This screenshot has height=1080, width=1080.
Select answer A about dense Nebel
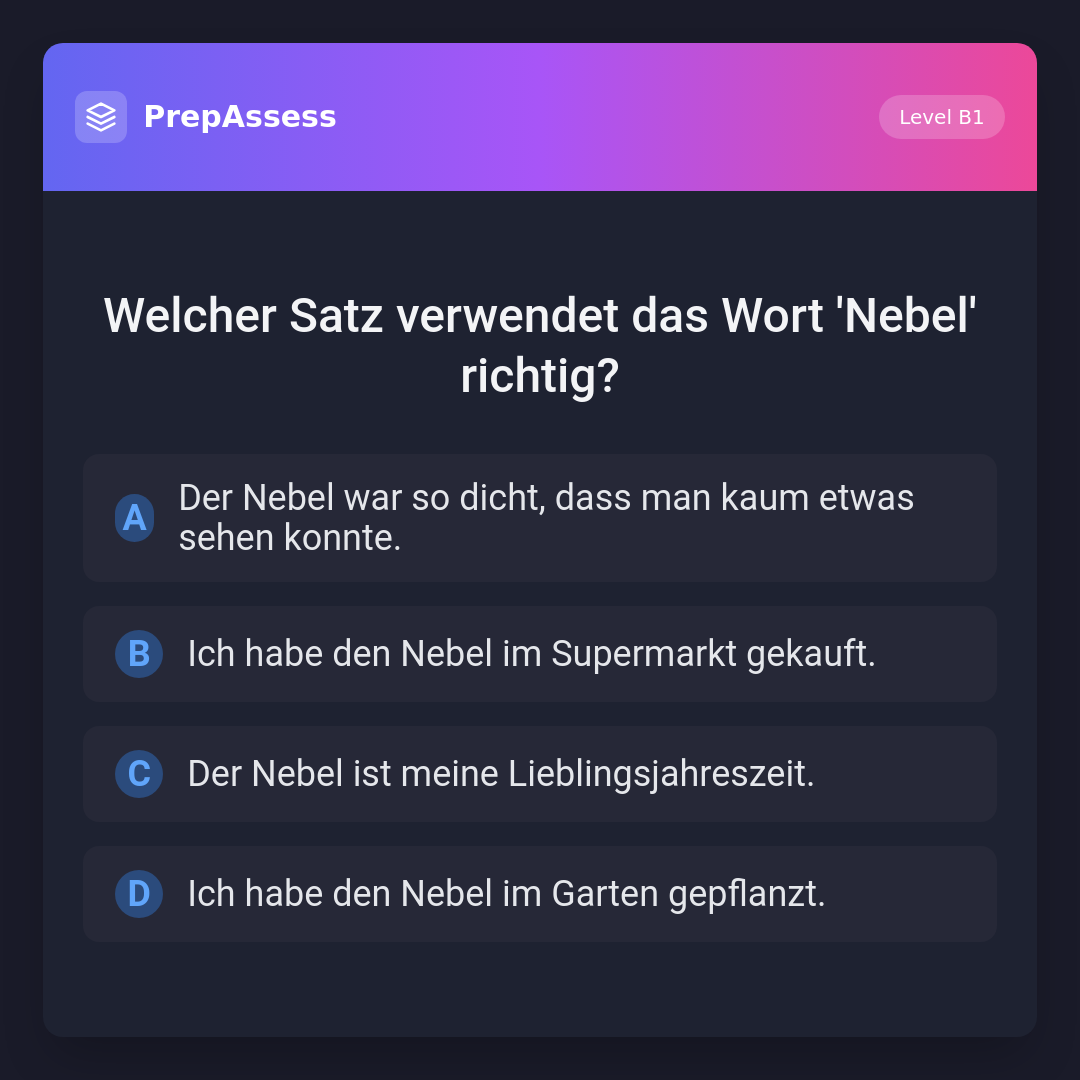point(540,518)
